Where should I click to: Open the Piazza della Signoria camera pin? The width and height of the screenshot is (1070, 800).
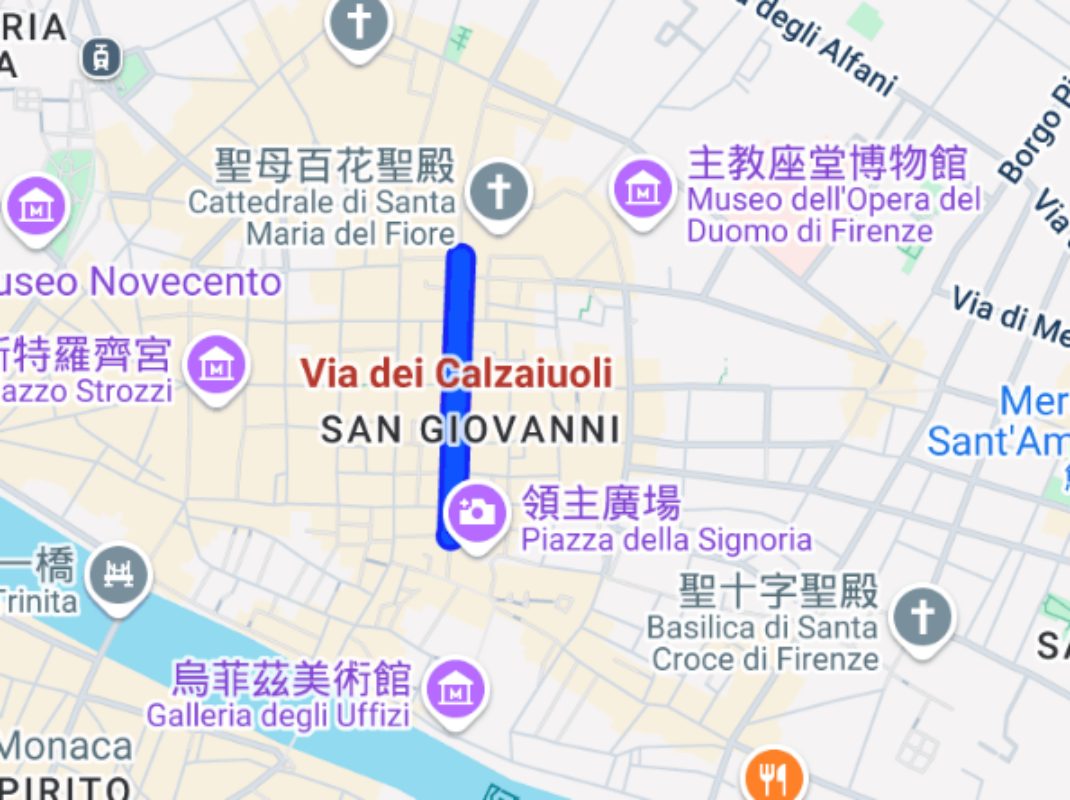tap(476, 512)
